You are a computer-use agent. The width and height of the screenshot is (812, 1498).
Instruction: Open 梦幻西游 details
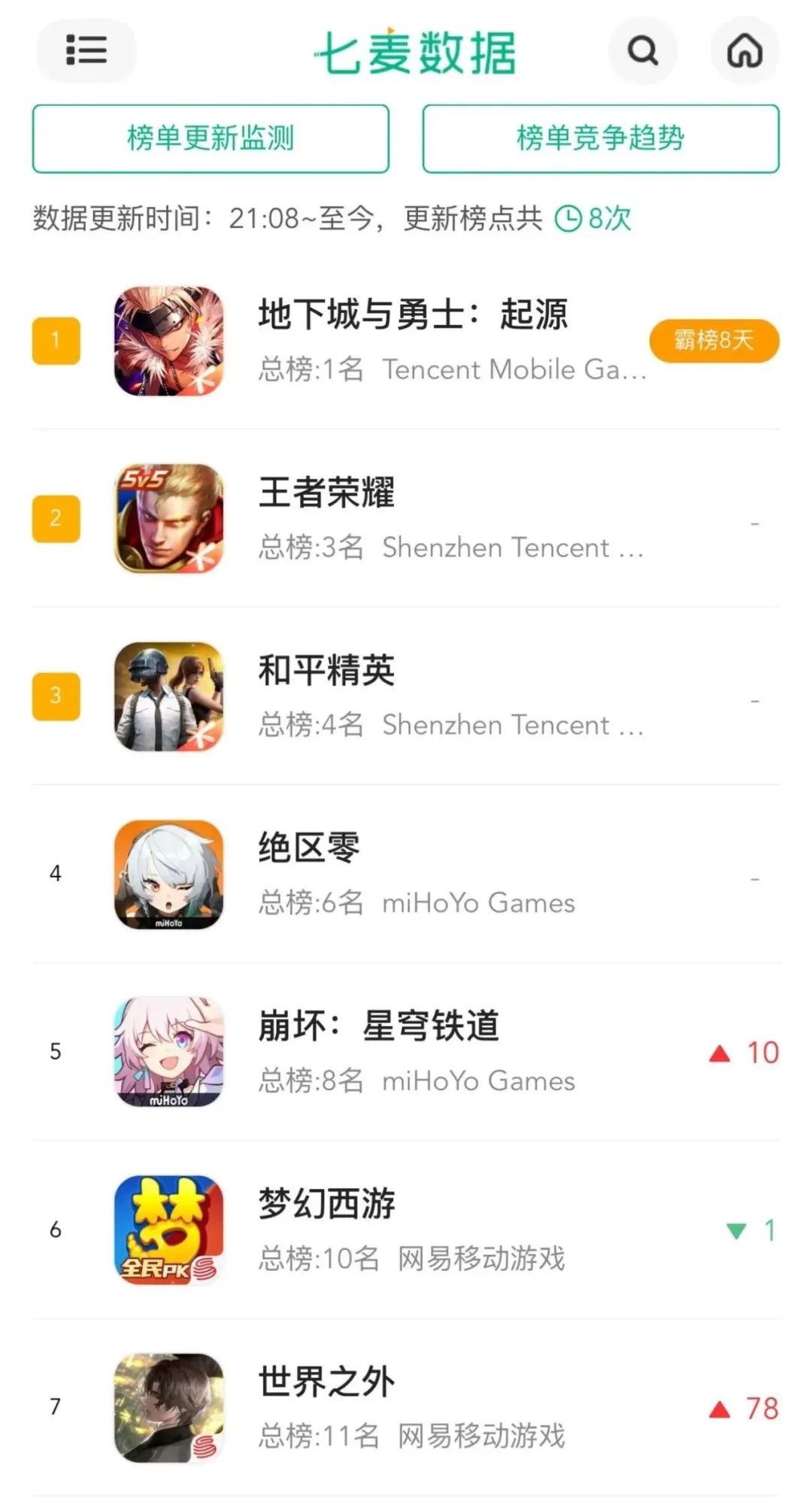coord(326,1203)
